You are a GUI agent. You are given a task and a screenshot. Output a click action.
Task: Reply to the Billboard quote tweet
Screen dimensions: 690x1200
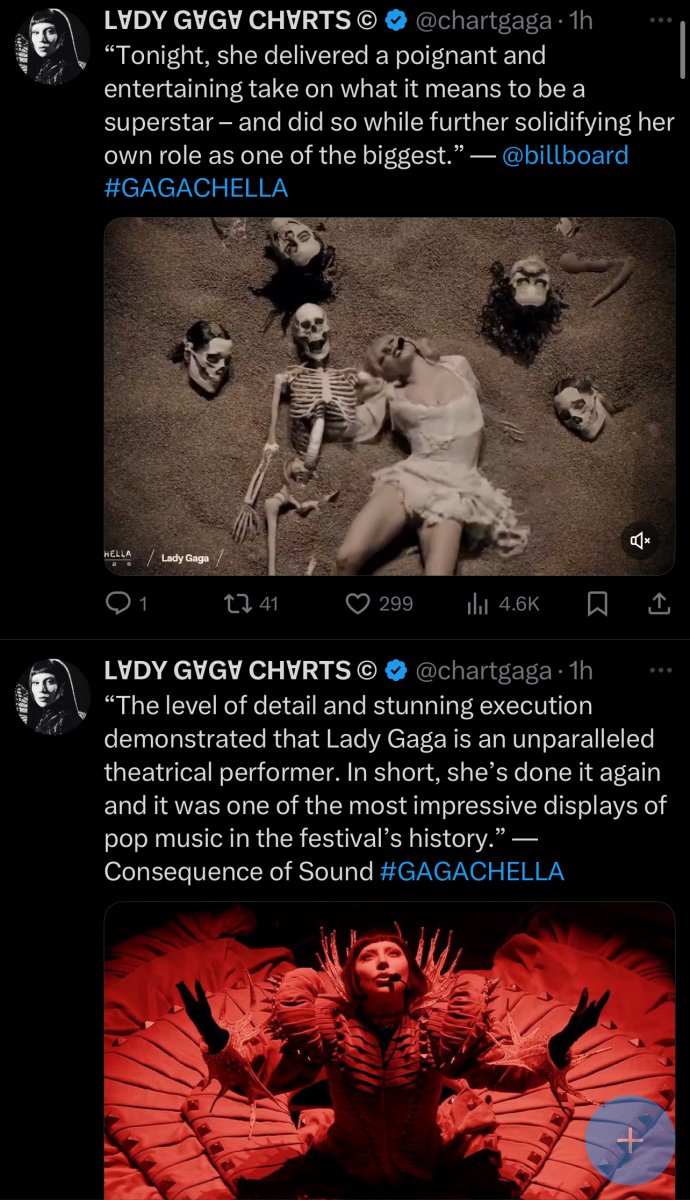[x=127, y=604]
